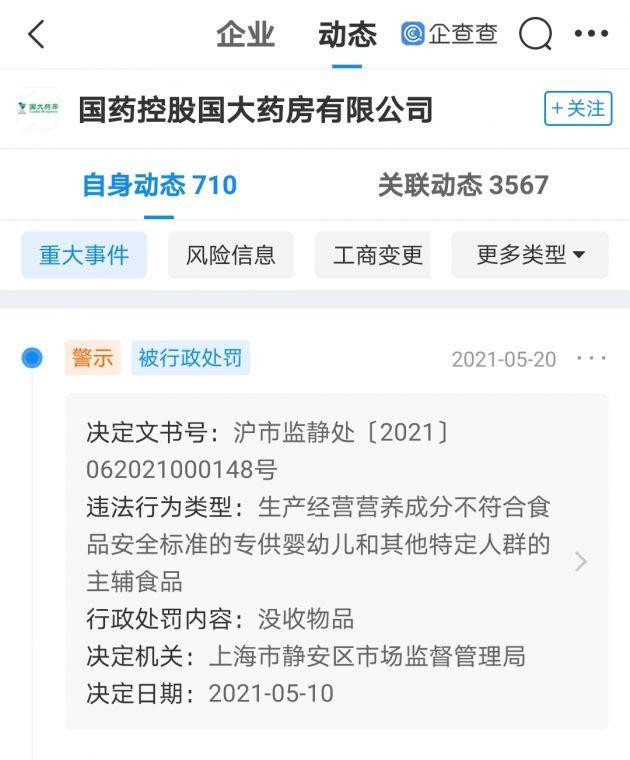630x760 pixels.
Task: Select the 动态 tab
Action: (347, 35)
